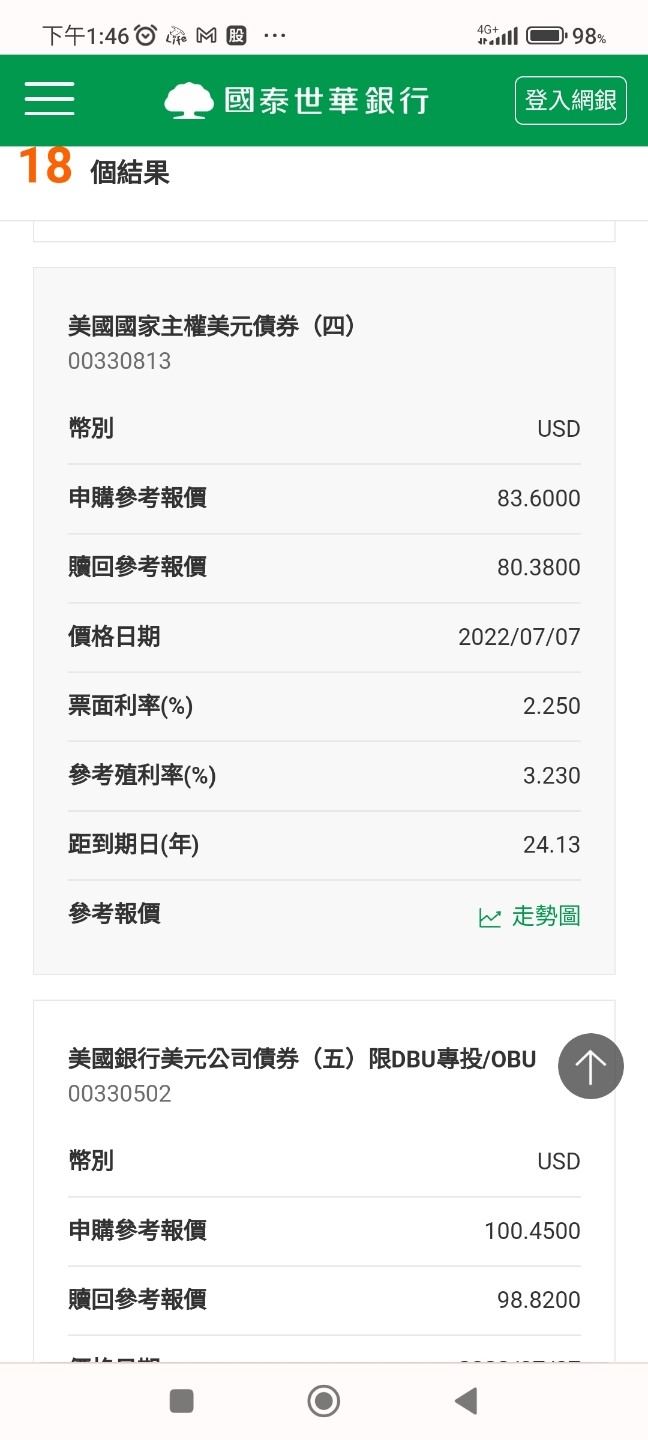Open the hamburger drawer menu

tap(49, 99)
